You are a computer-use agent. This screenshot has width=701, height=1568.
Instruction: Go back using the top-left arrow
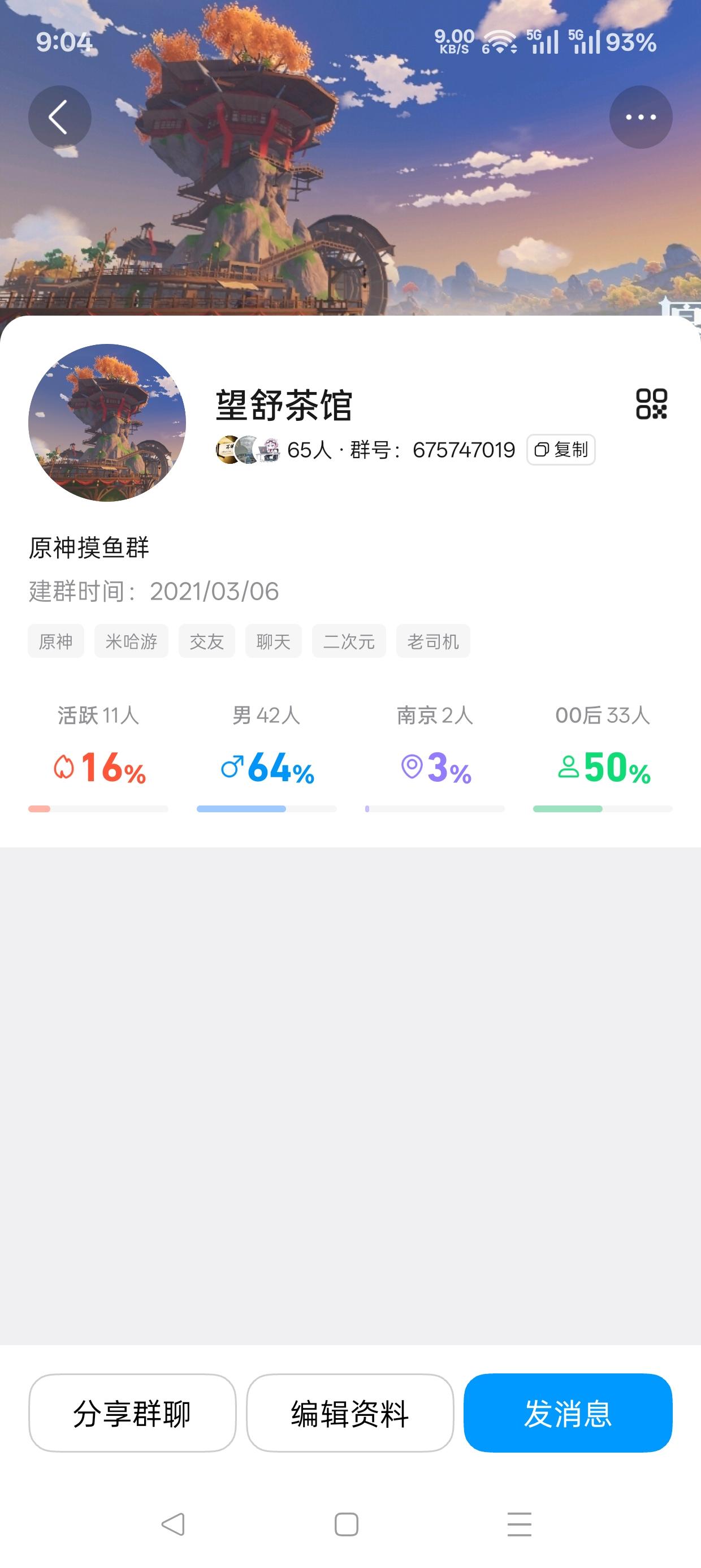tap(59, 117)
